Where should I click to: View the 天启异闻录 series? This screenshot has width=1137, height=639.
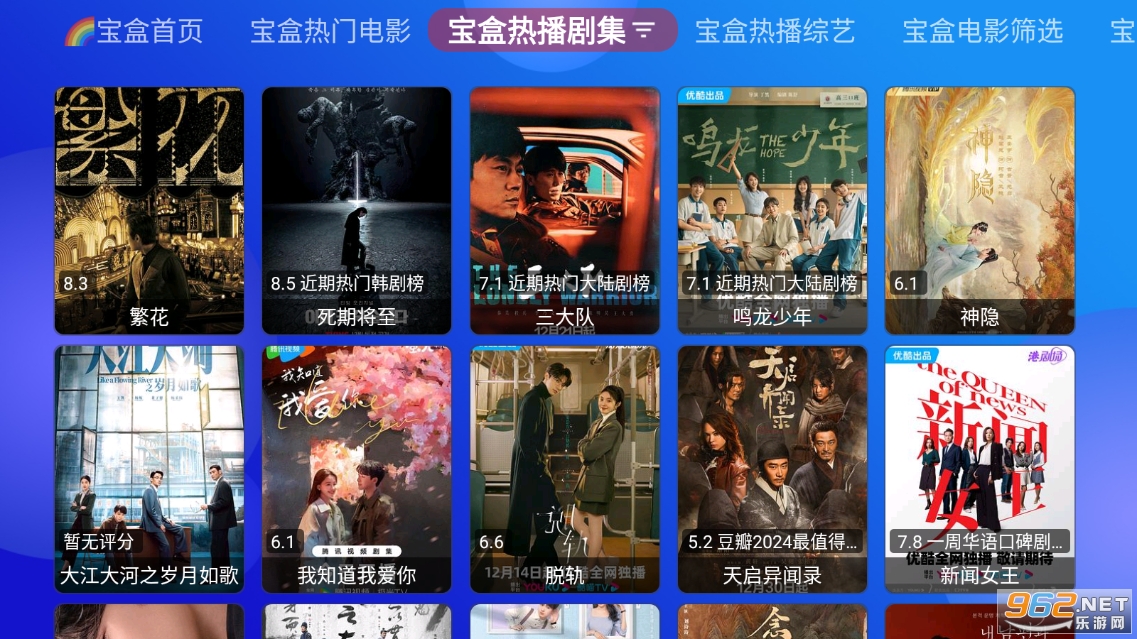[x=772, y=469]
